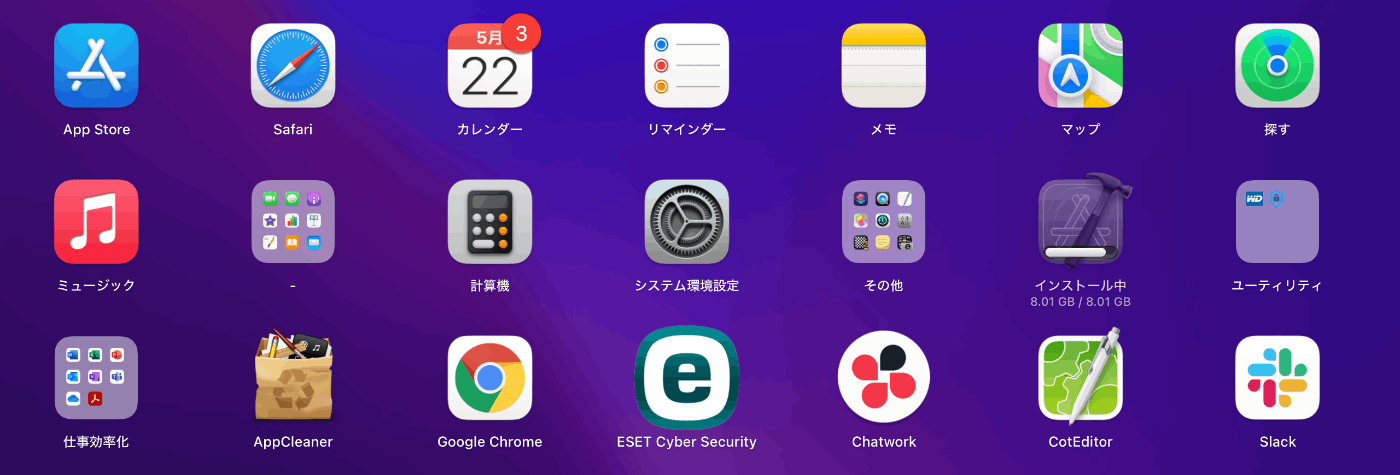Viewport: 1400px width, 475px height.
Task: Open the 探す app
Action: 1277,66
